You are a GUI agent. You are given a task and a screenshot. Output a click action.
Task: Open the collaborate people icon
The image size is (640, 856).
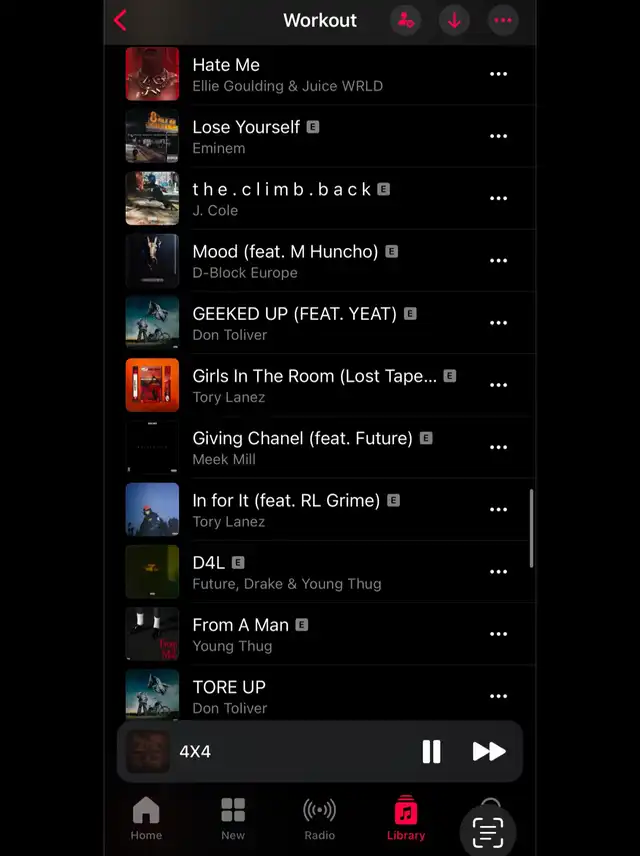point(405,20)
